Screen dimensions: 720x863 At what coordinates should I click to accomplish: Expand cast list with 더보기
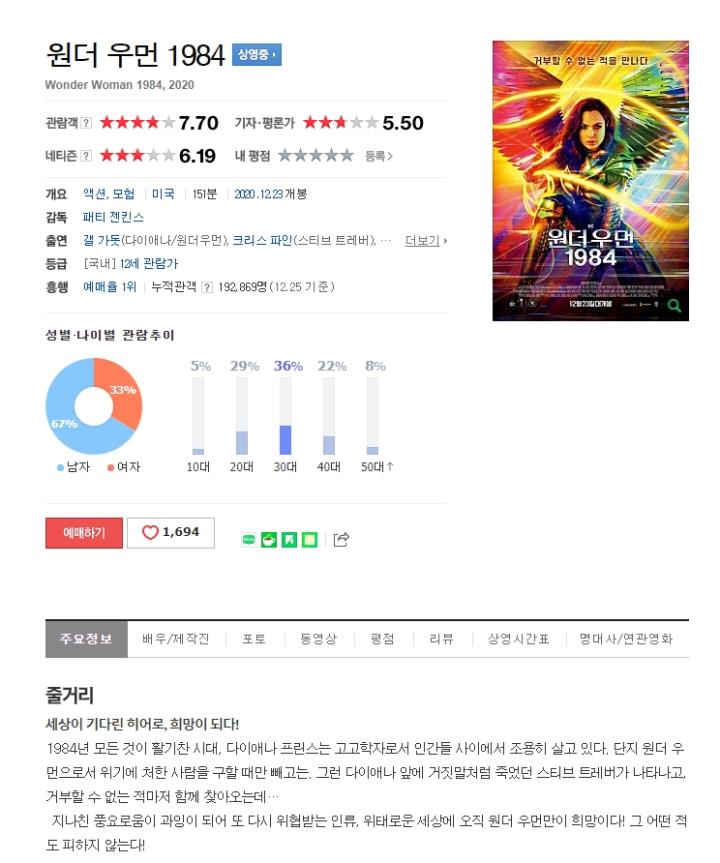pos(425,241)
